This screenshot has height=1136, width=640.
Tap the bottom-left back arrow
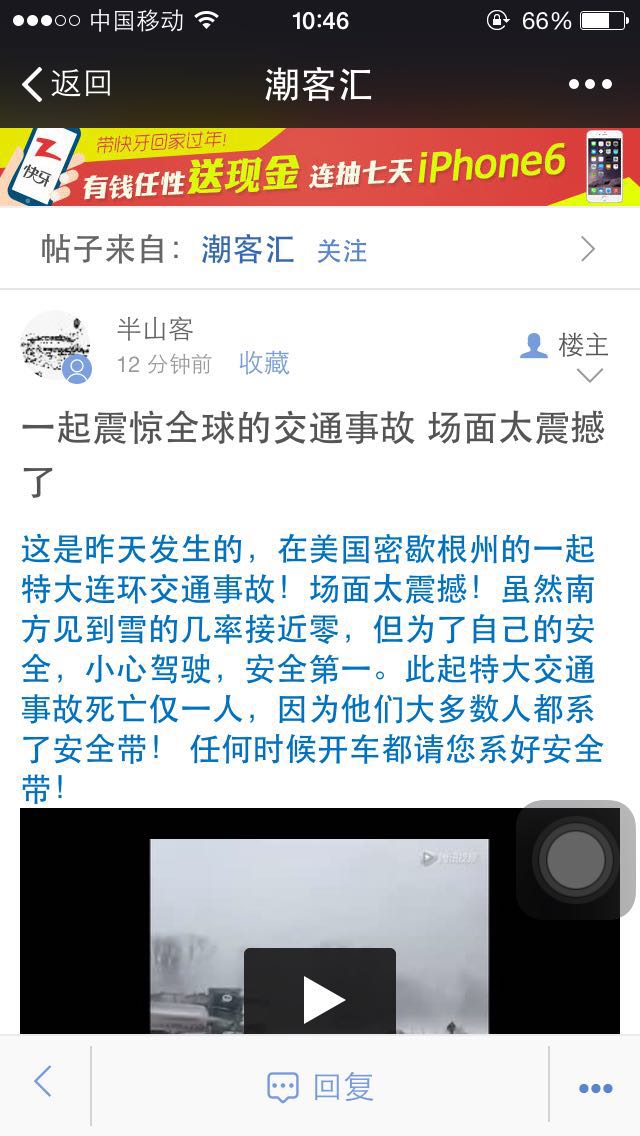coord(43,1082)
